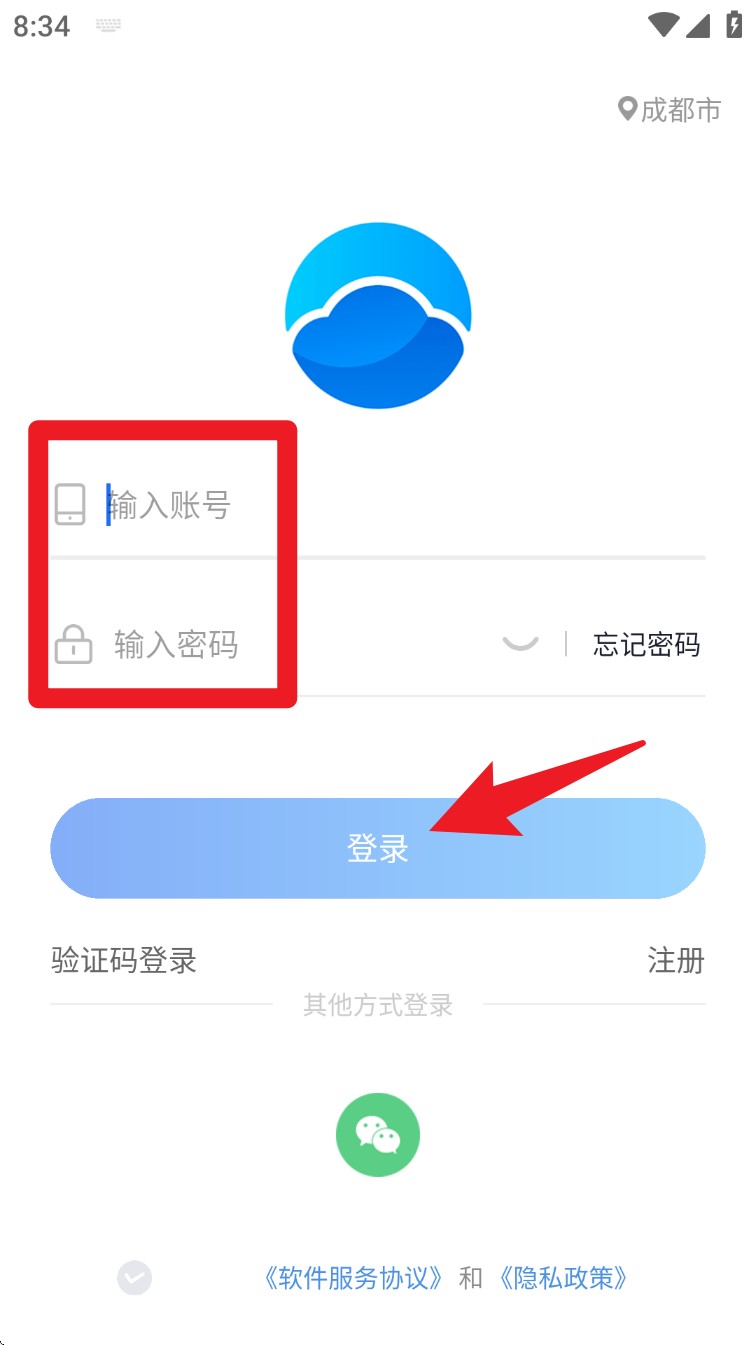This screenshot has height=1345, width=756.
Task: Check the agreement consent checkbox
Action: (x=135, y=1278)
